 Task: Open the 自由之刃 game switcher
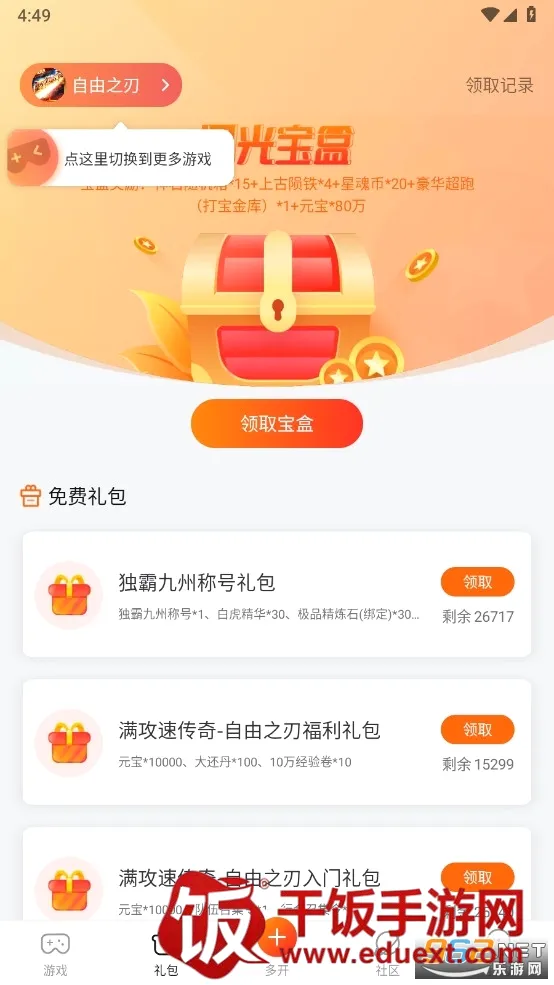(100, 85)
